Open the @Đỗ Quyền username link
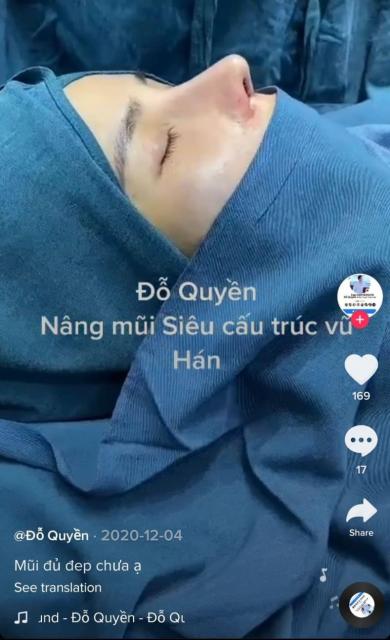This screenshot has height=640, width=390. pos(51,536)
